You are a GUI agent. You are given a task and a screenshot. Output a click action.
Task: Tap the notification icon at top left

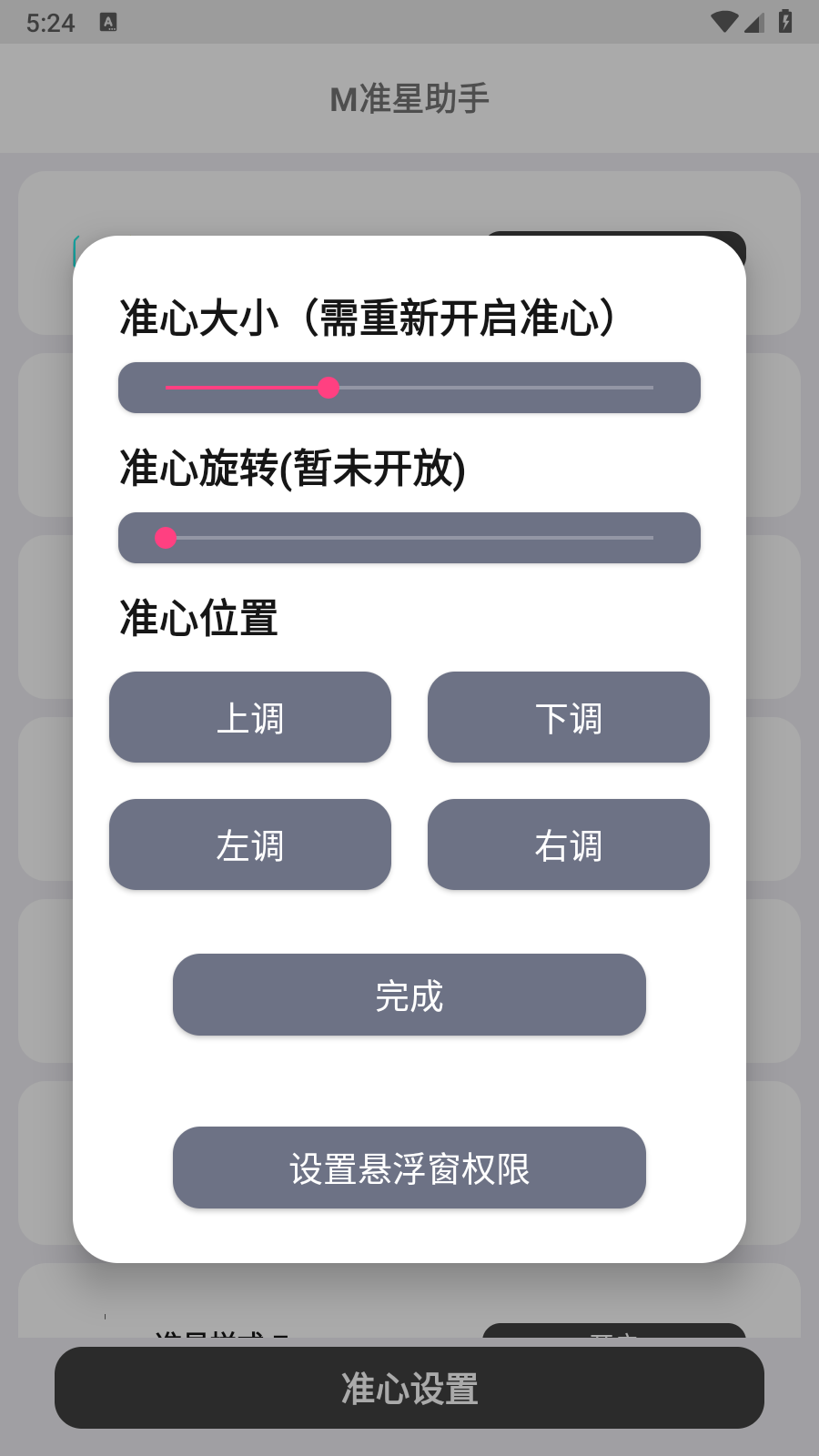[x=108, y=23]
